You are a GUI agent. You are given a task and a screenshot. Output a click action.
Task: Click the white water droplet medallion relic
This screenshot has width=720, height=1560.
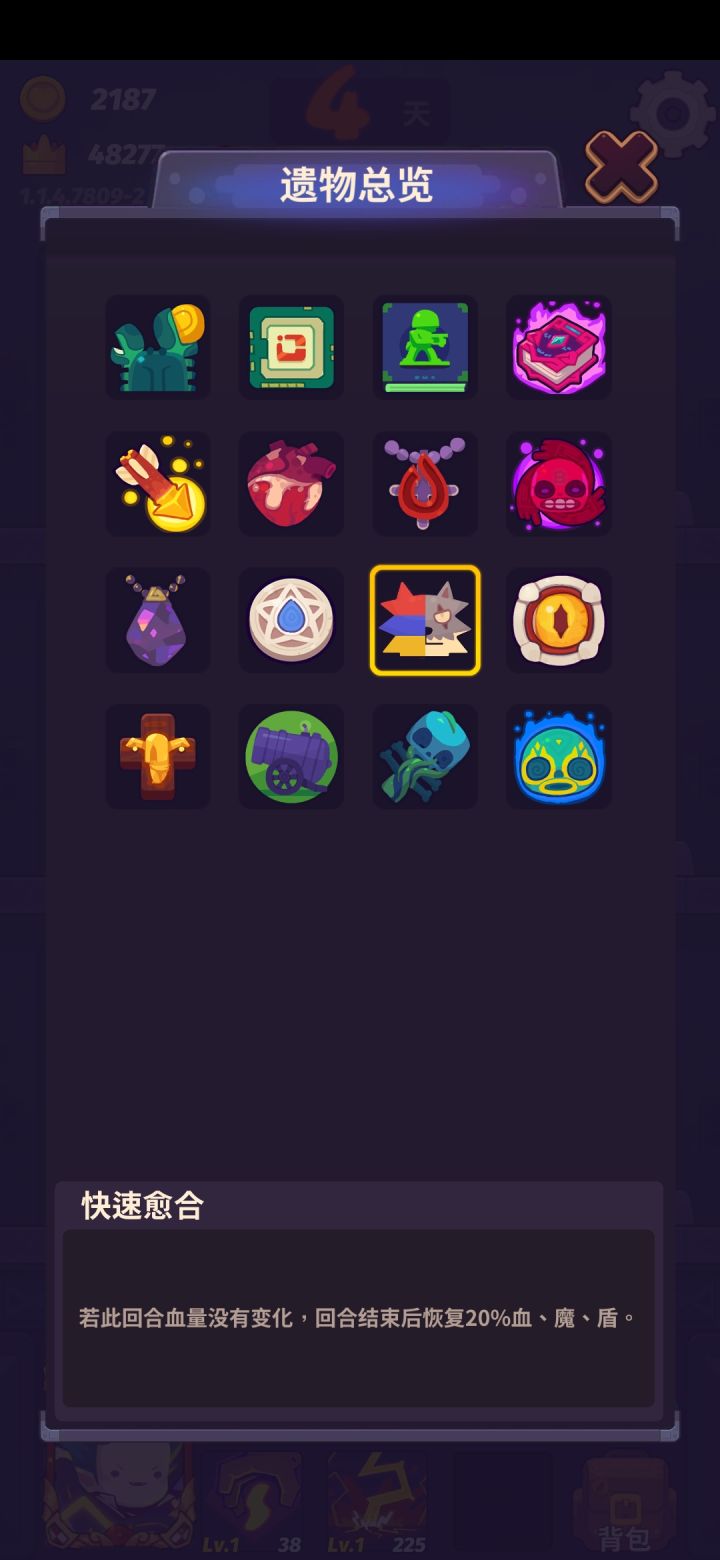(291, 620)
